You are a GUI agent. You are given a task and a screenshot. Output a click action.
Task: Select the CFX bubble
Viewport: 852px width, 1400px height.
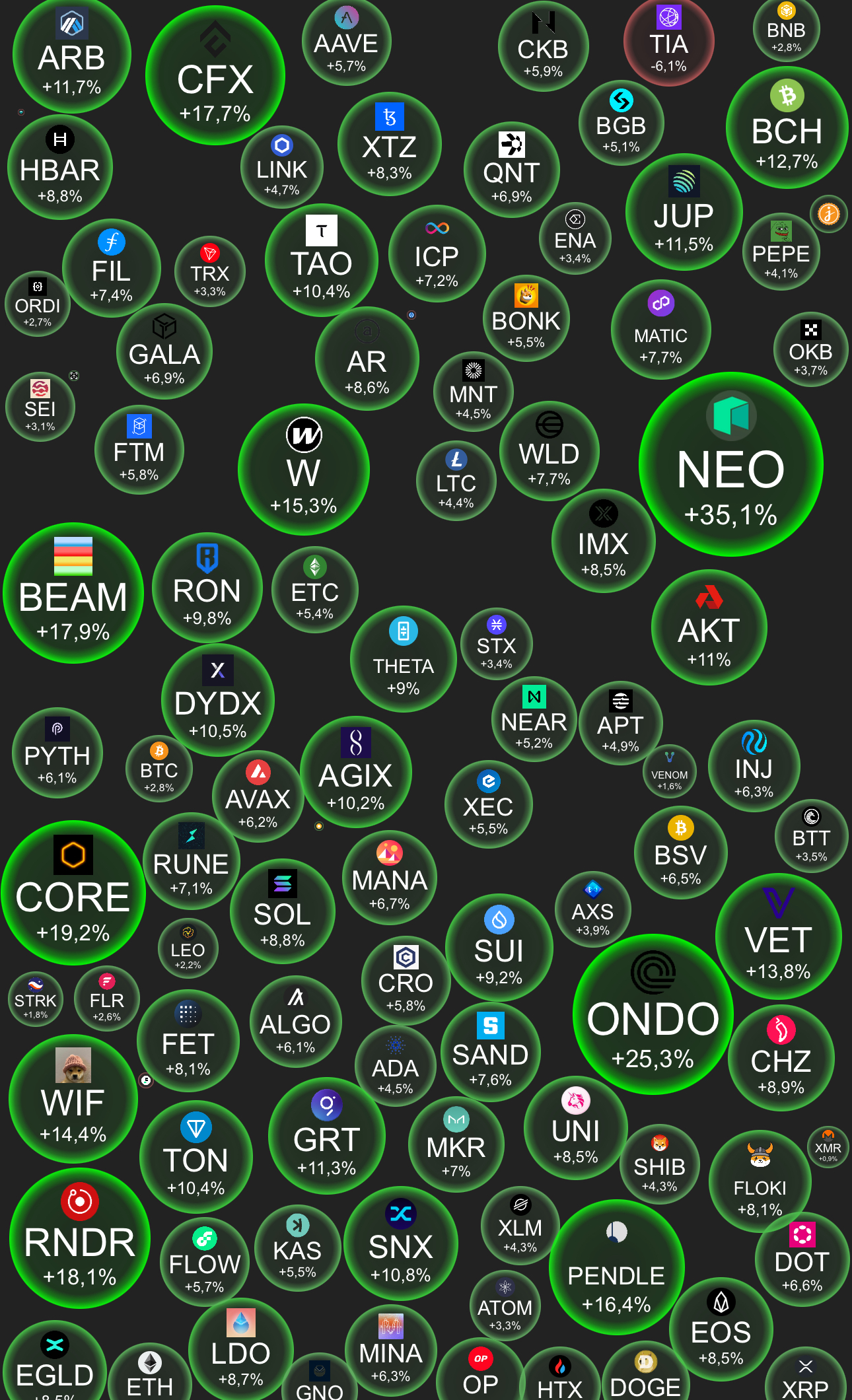tap(215, 76)
